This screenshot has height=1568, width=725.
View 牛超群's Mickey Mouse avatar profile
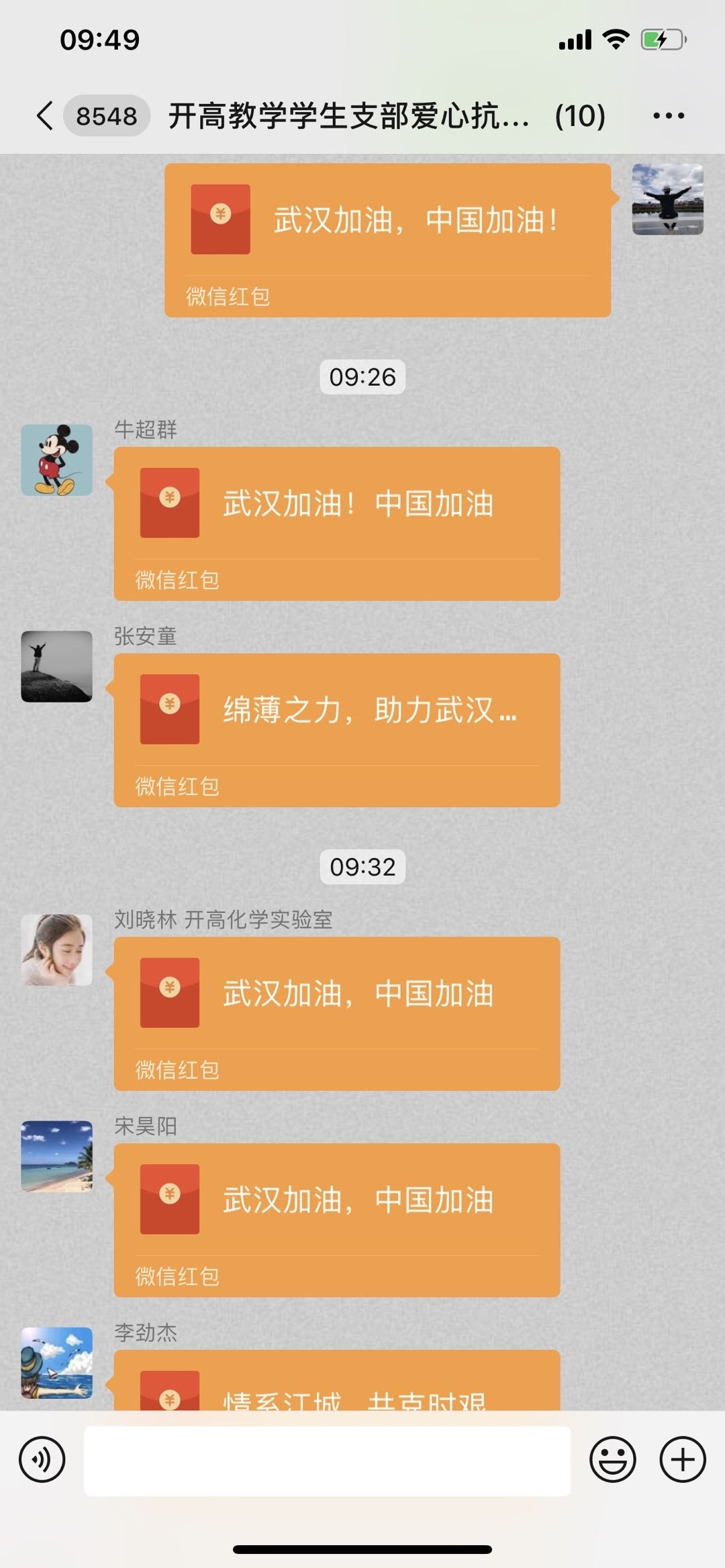coord(57,460)
